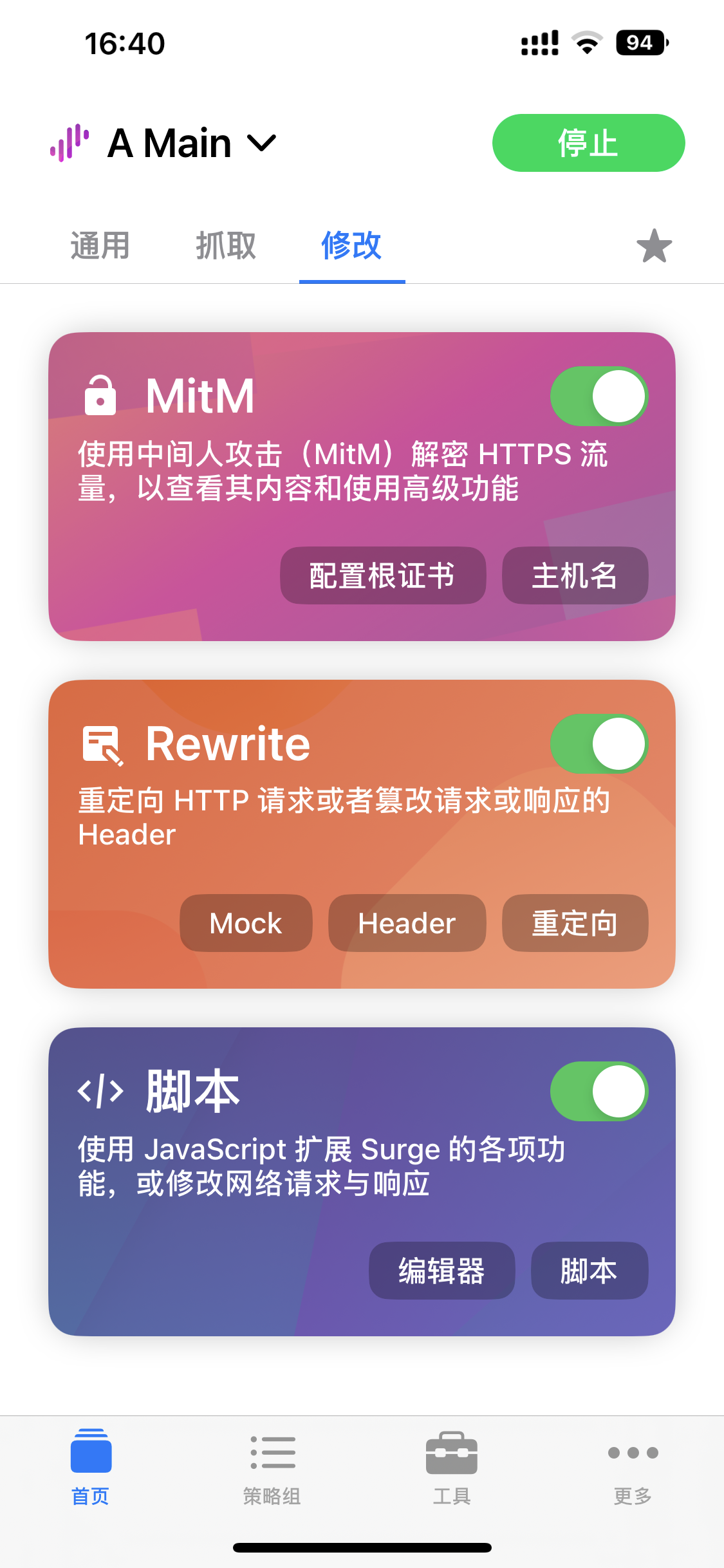
Task: Disable the Rewrite toggle
Action: point(599,743)
